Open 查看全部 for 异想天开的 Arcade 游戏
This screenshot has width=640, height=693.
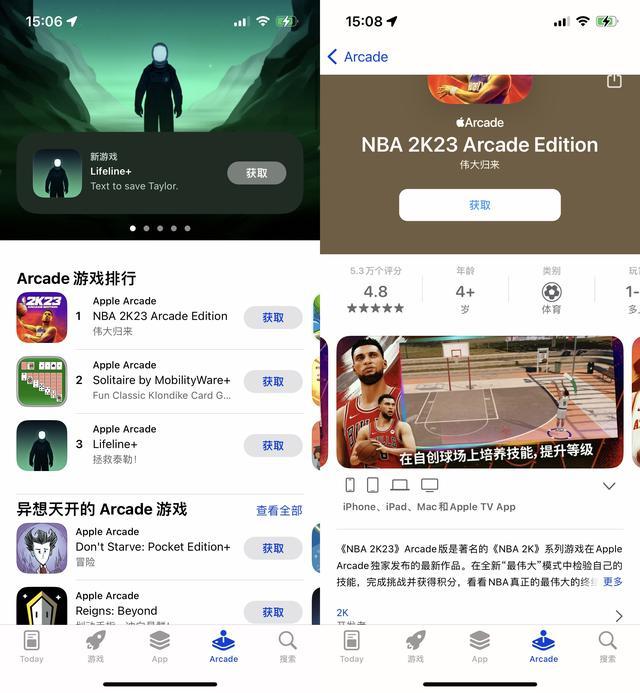(x=279, y=510)
